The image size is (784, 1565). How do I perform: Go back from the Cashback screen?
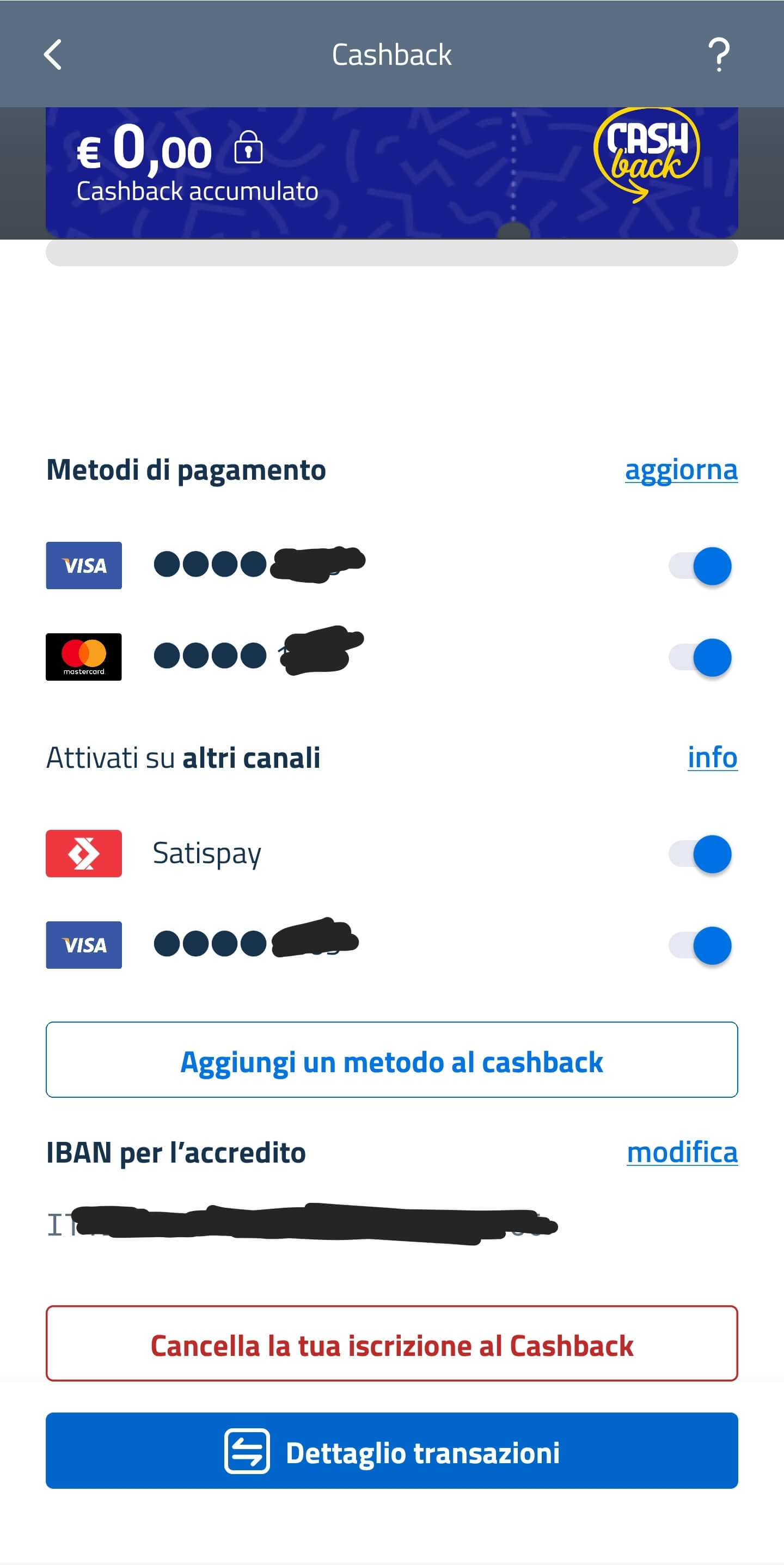click(53, 54)
